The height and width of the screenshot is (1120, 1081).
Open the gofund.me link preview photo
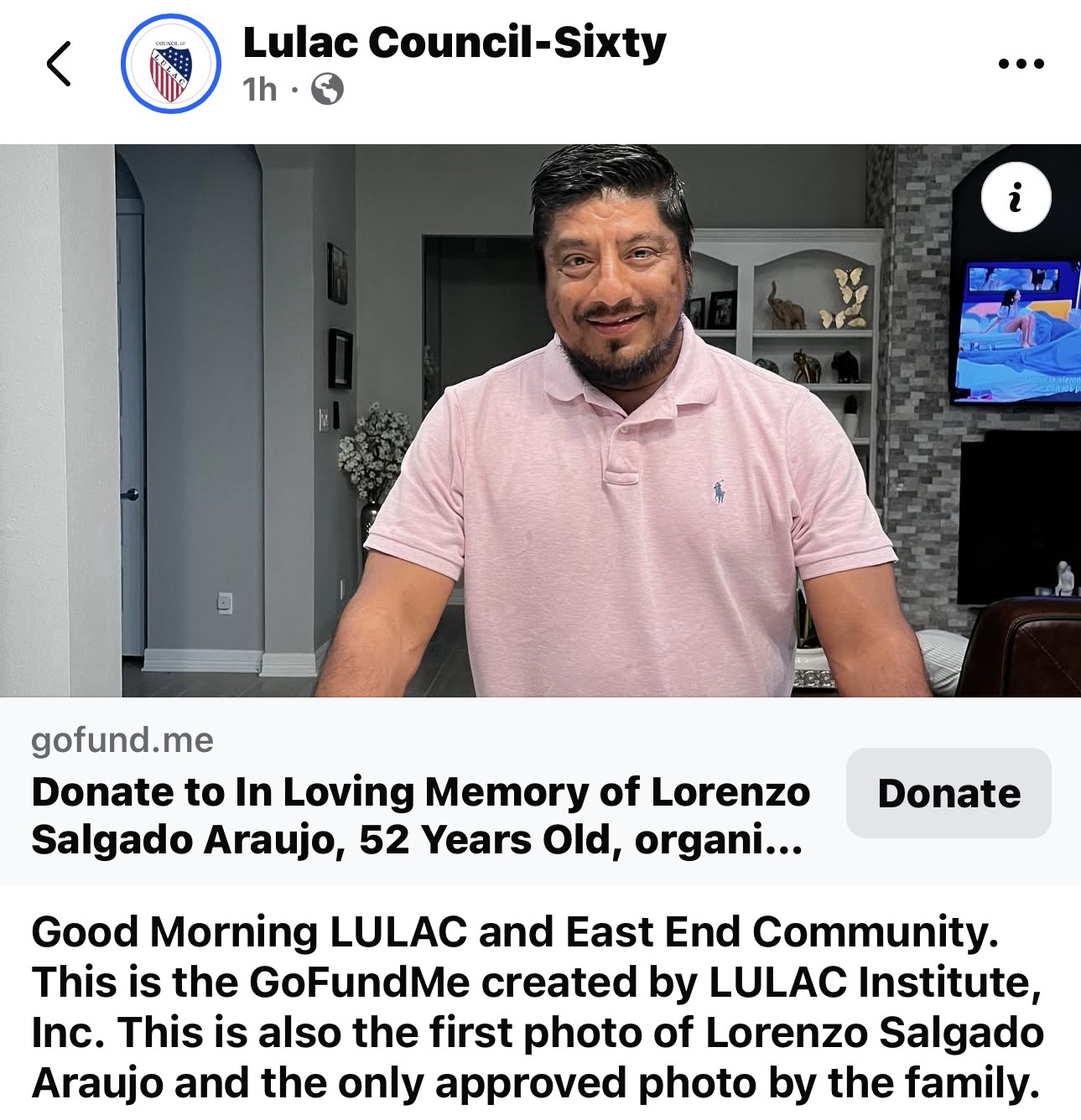[540, 420]
